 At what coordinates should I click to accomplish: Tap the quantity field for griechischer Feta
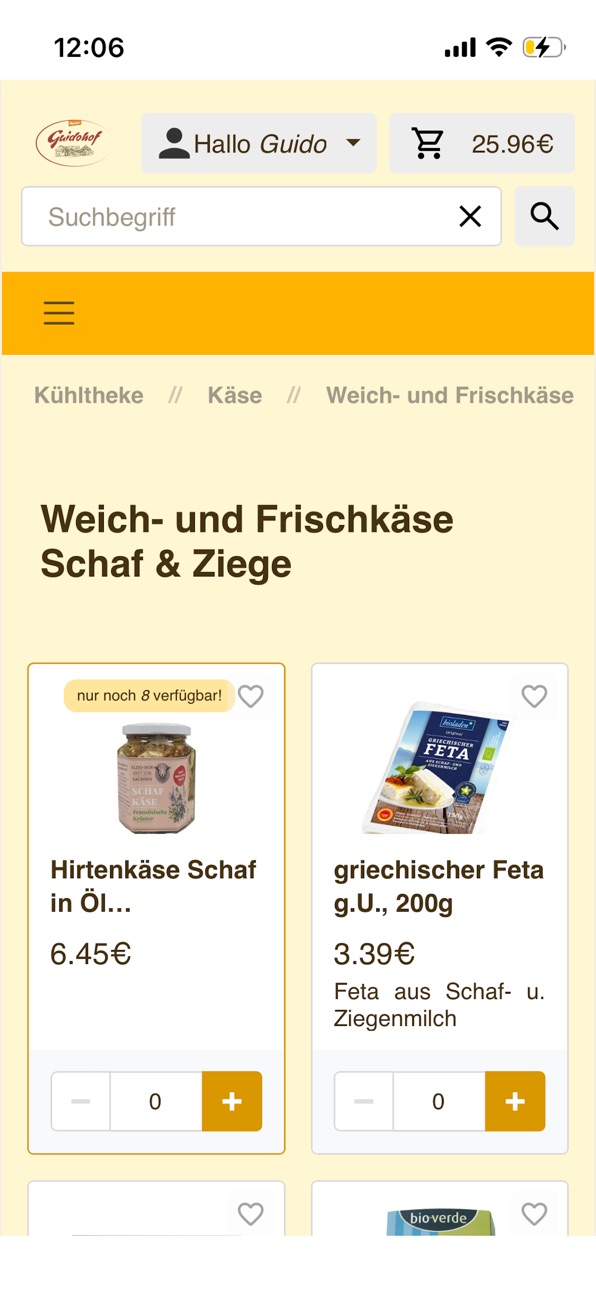(439, 1101)
